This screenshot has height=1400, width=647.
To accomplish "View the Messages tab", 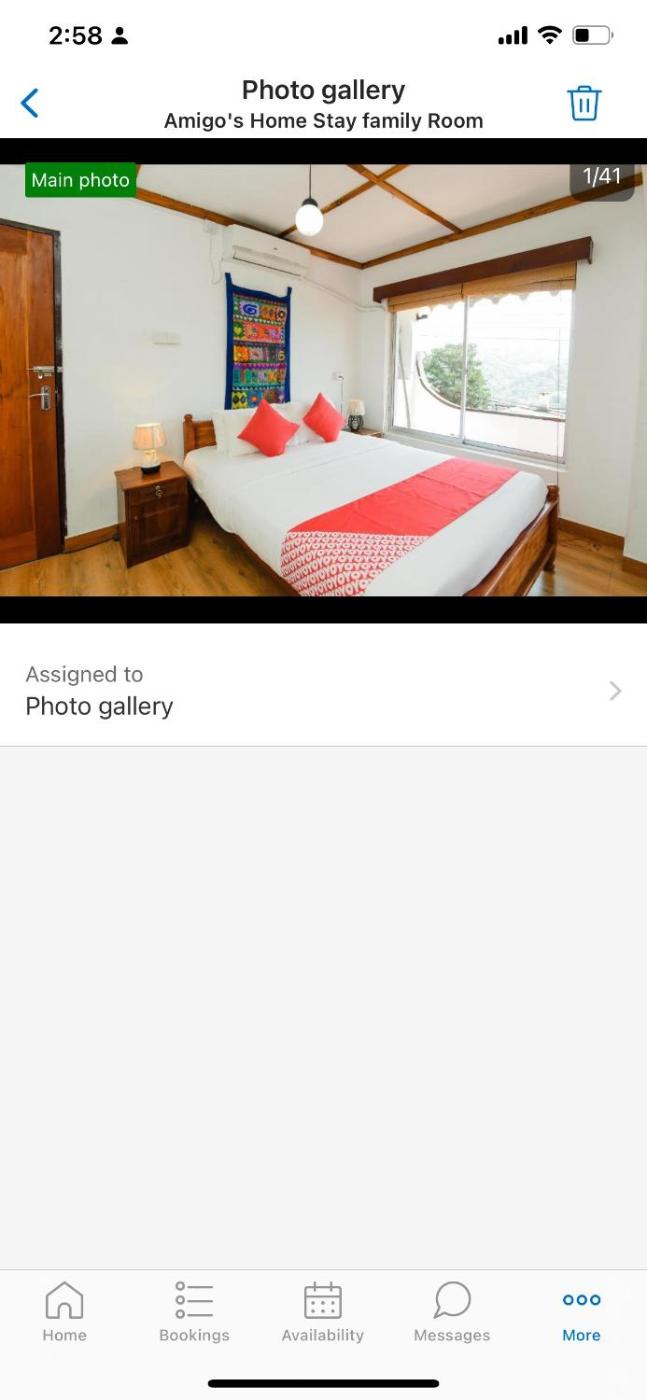I will click(x=452, y=1312).
